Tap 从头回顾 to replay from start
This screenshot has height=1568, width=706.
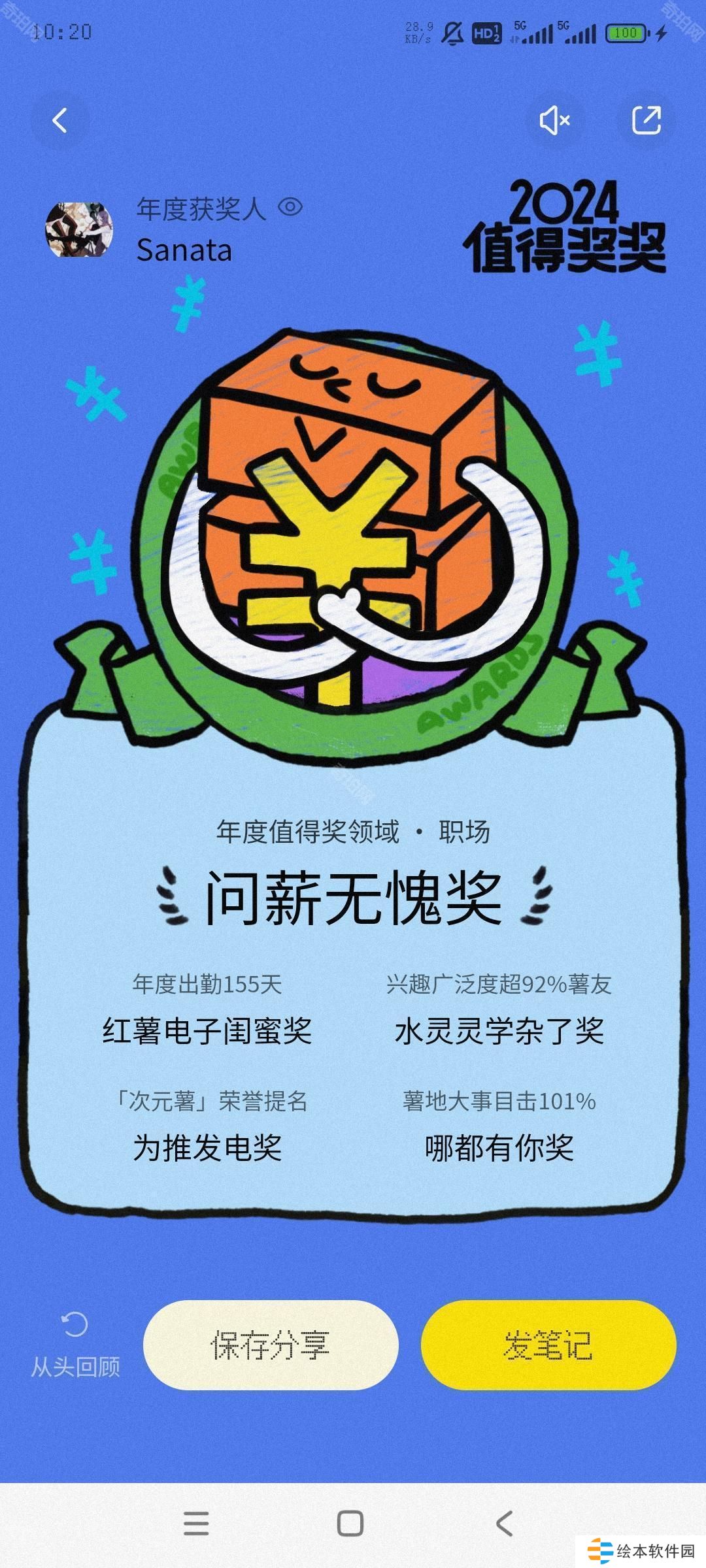pyautogui.click(x=75, y=1346)
